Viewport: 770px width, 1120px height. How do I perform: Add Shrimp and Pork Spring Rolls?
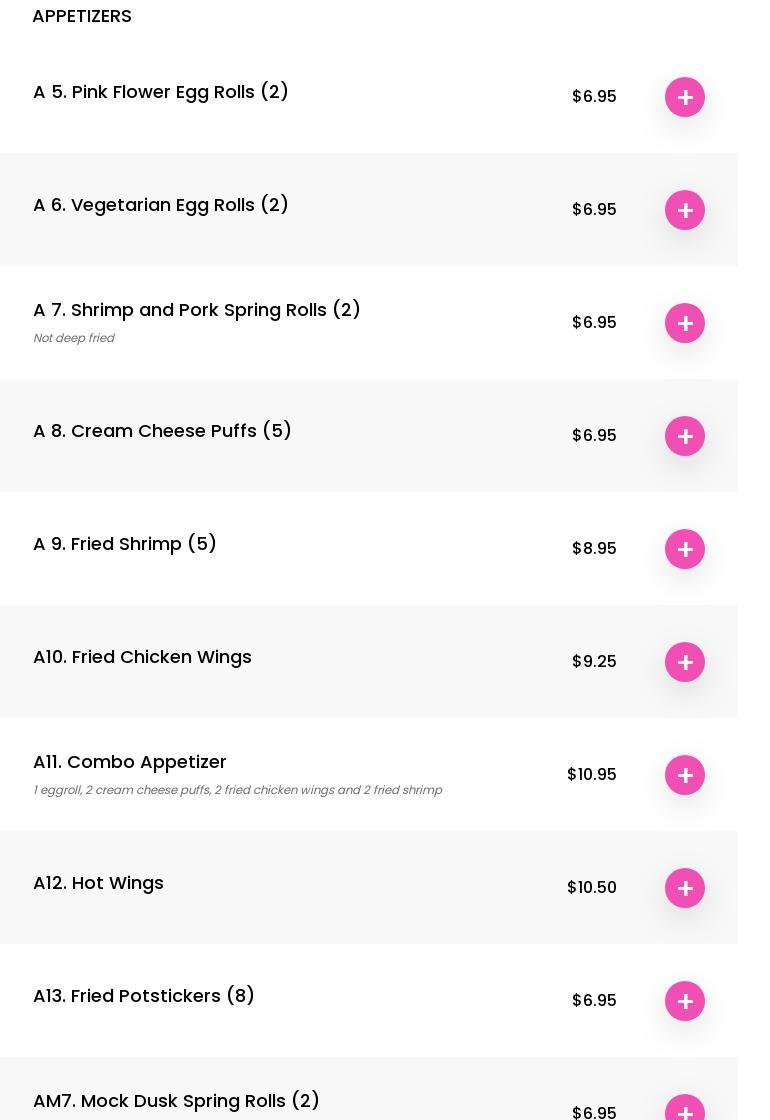[685, 323]
